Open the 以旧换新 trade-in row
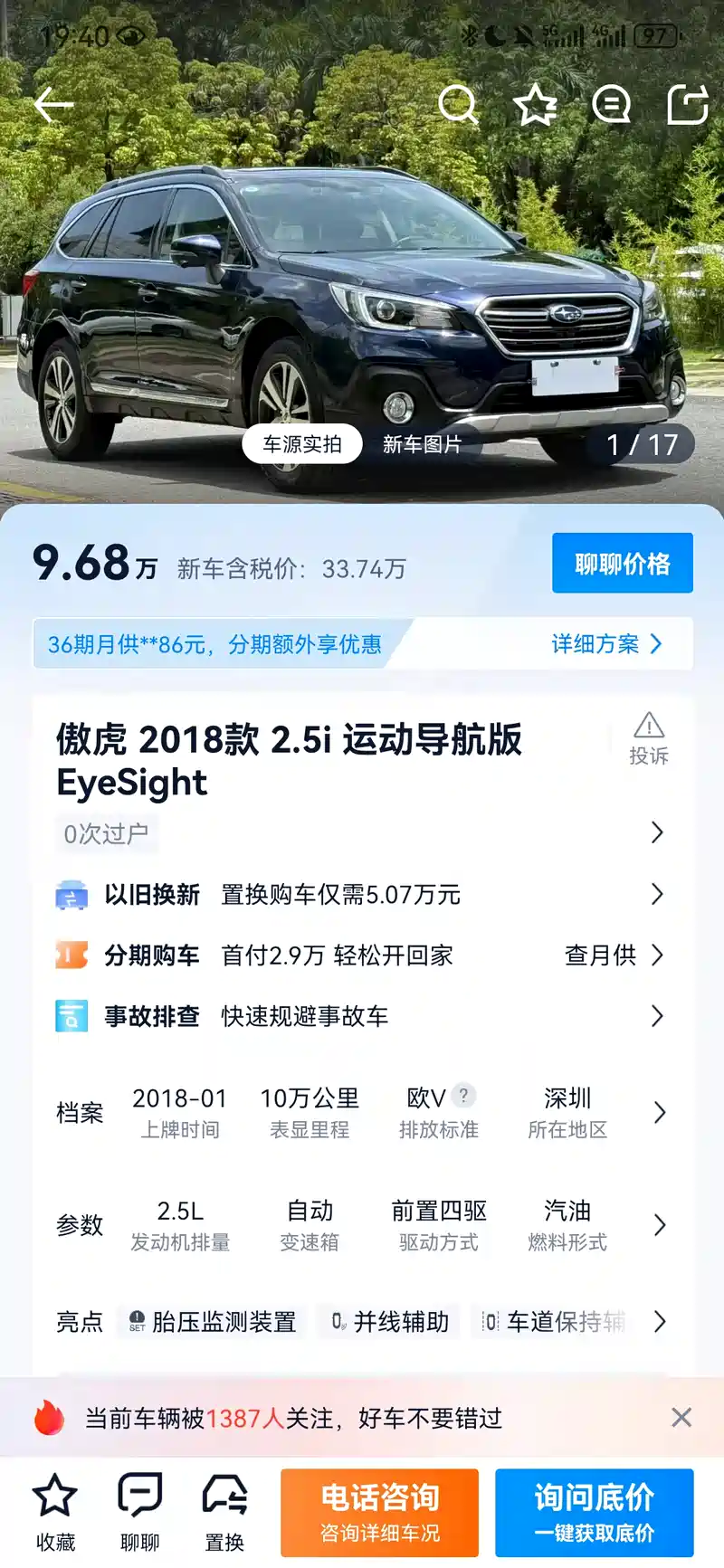Image resolution: width=724 pixels, height=1568 pixels. (360, 895)
